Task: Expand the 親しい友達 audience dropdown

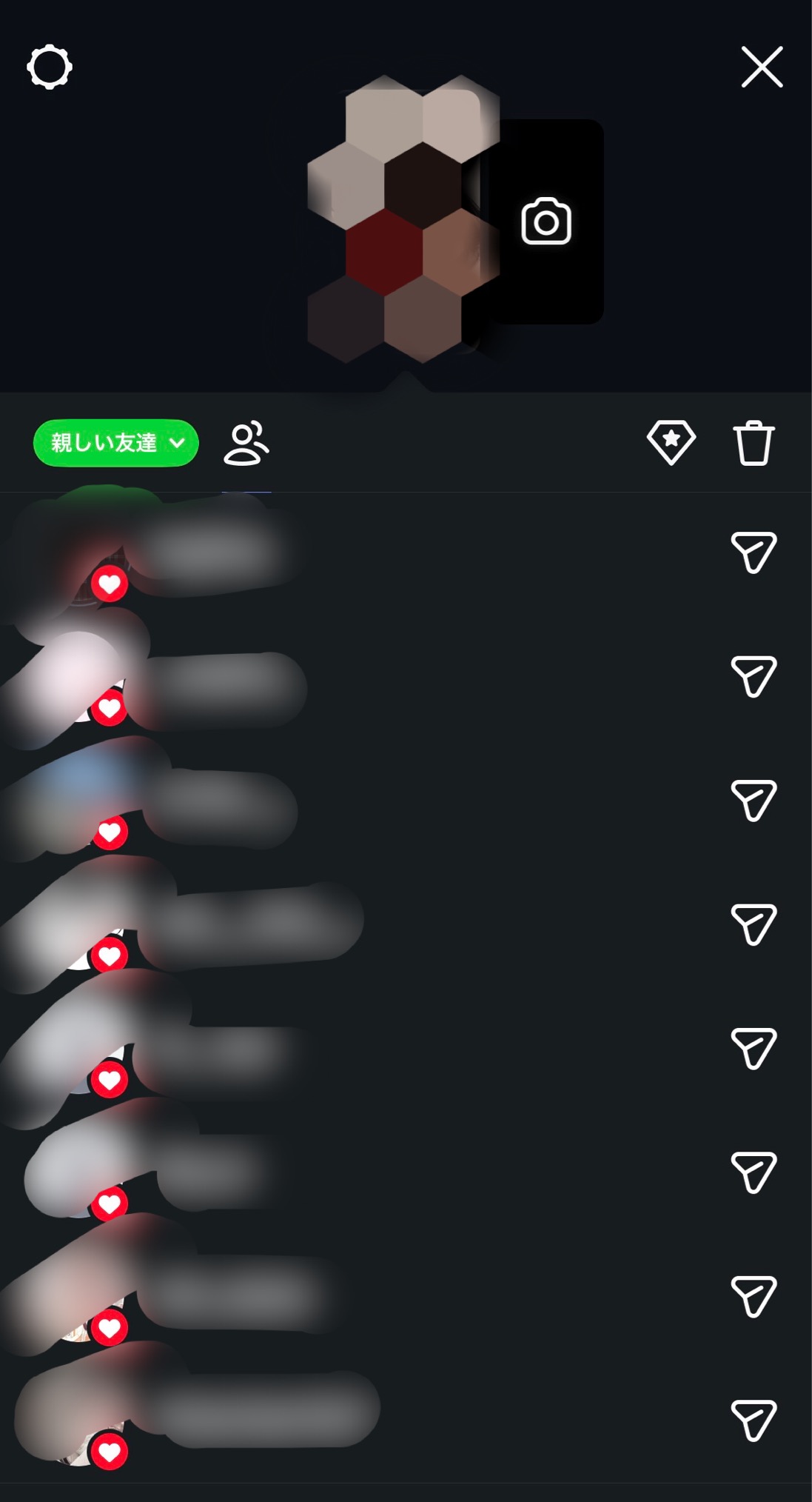Action: pyautogui.click(x=116, y=443)
